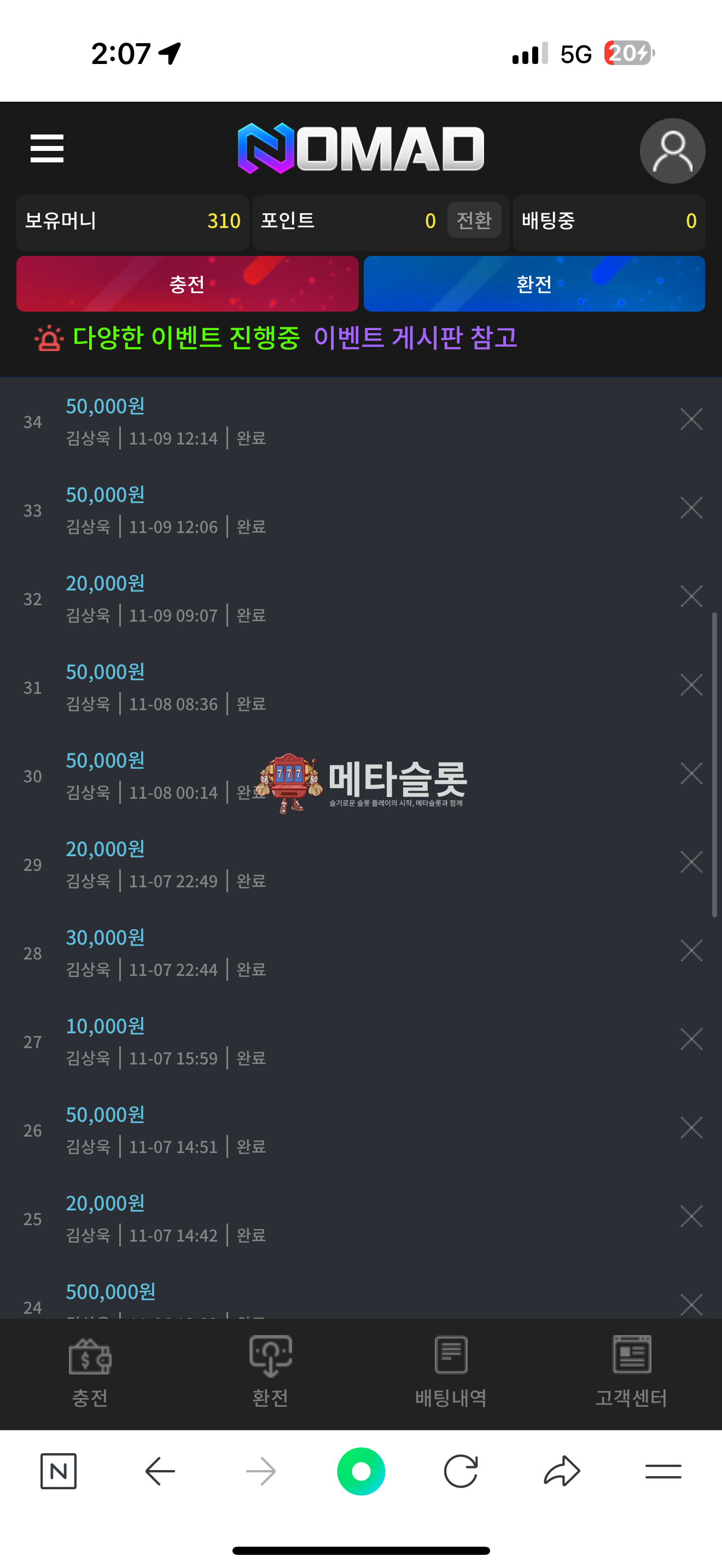722x1568 pixels.
Task: Remove entry 32 for 20,000원
Action: point(691,596)
